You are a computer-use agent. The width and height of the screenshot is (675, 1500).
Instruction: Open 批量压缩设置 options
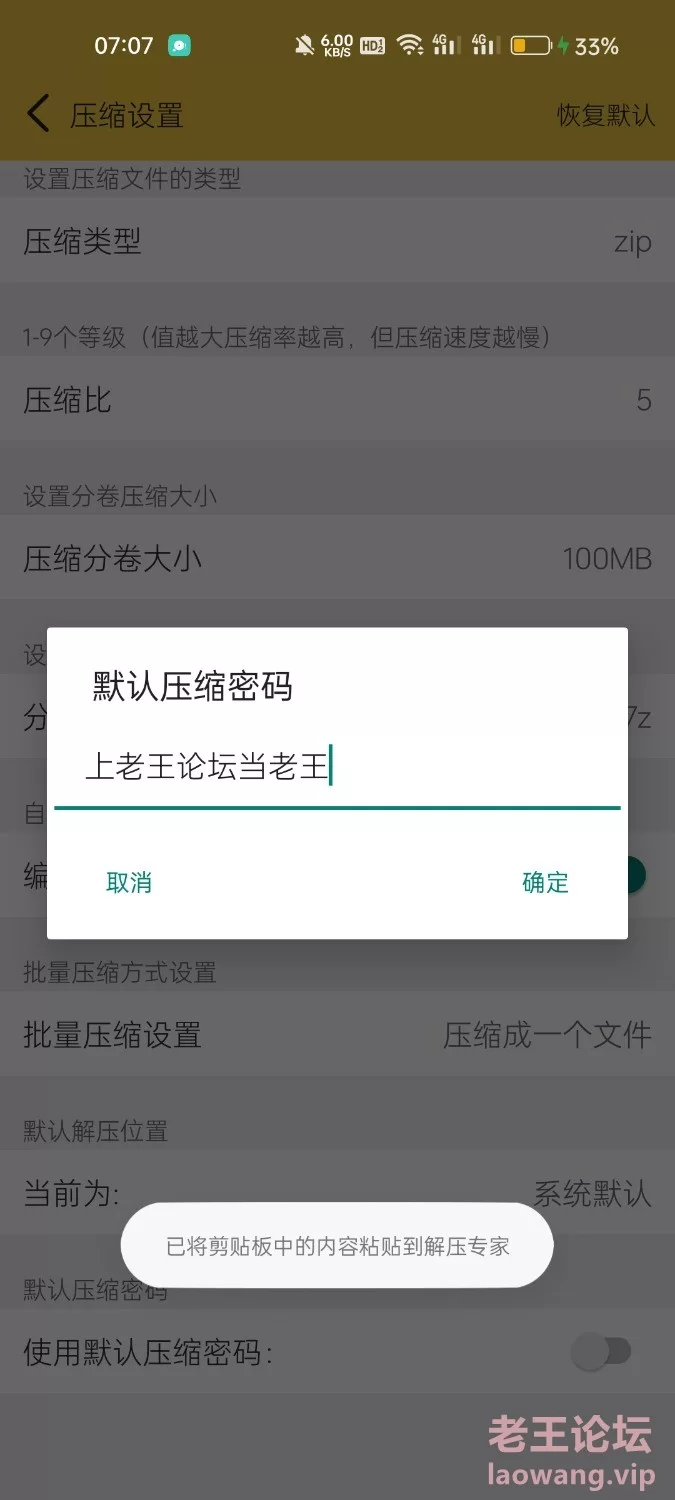click(337, 1034)
